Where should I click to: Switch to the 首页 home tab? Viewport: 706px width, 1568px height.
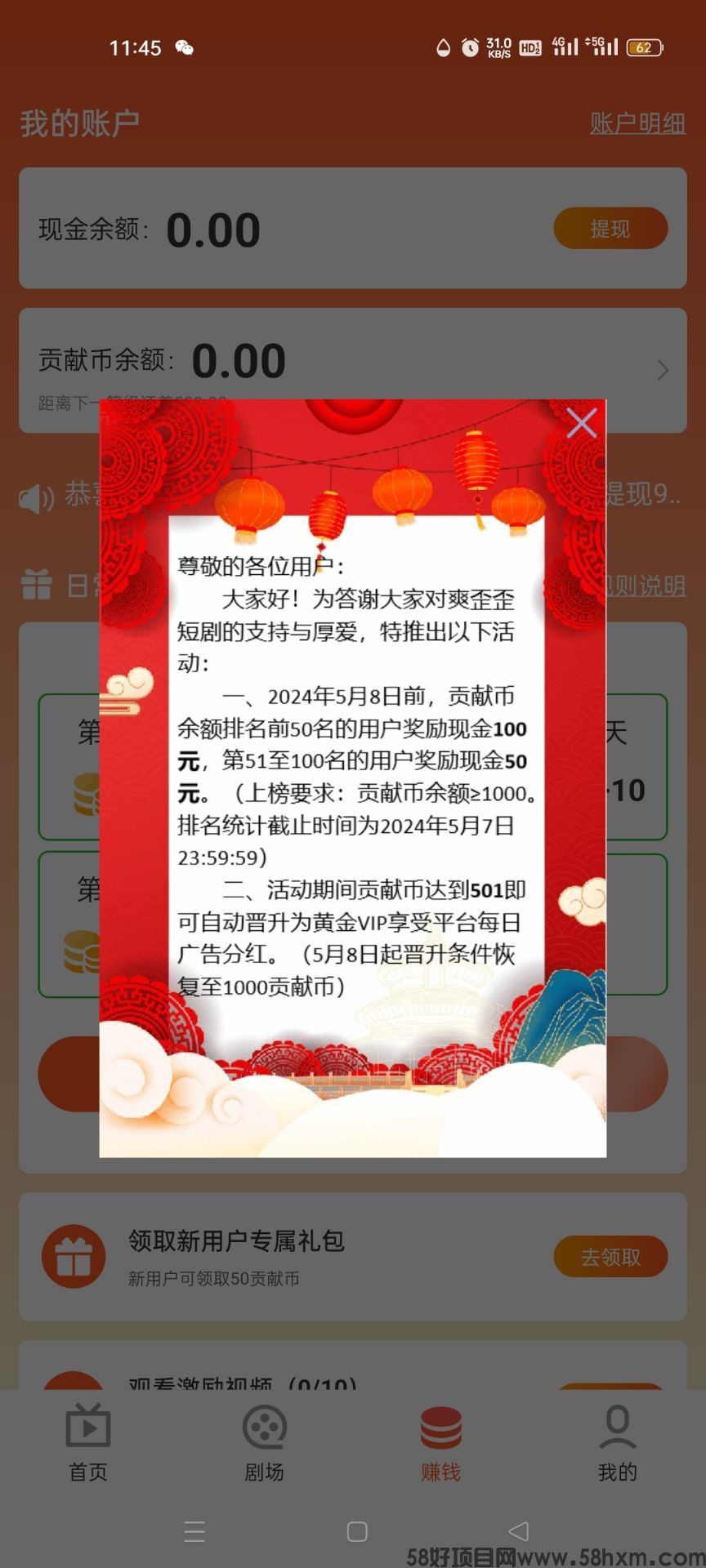click(88, 1442)
